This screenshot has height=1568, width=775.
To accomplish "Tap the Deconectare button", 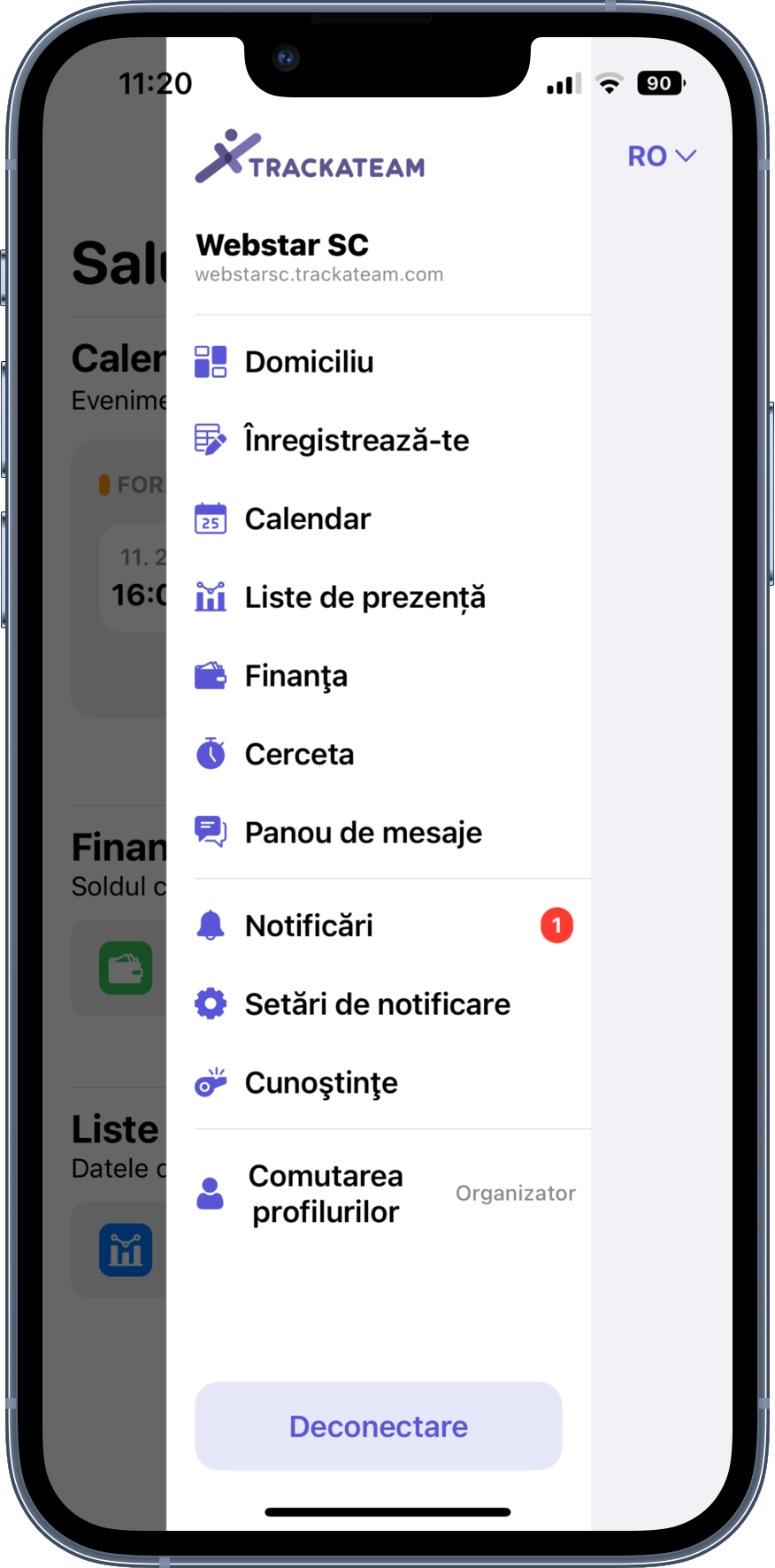I will click(379, 1426).
